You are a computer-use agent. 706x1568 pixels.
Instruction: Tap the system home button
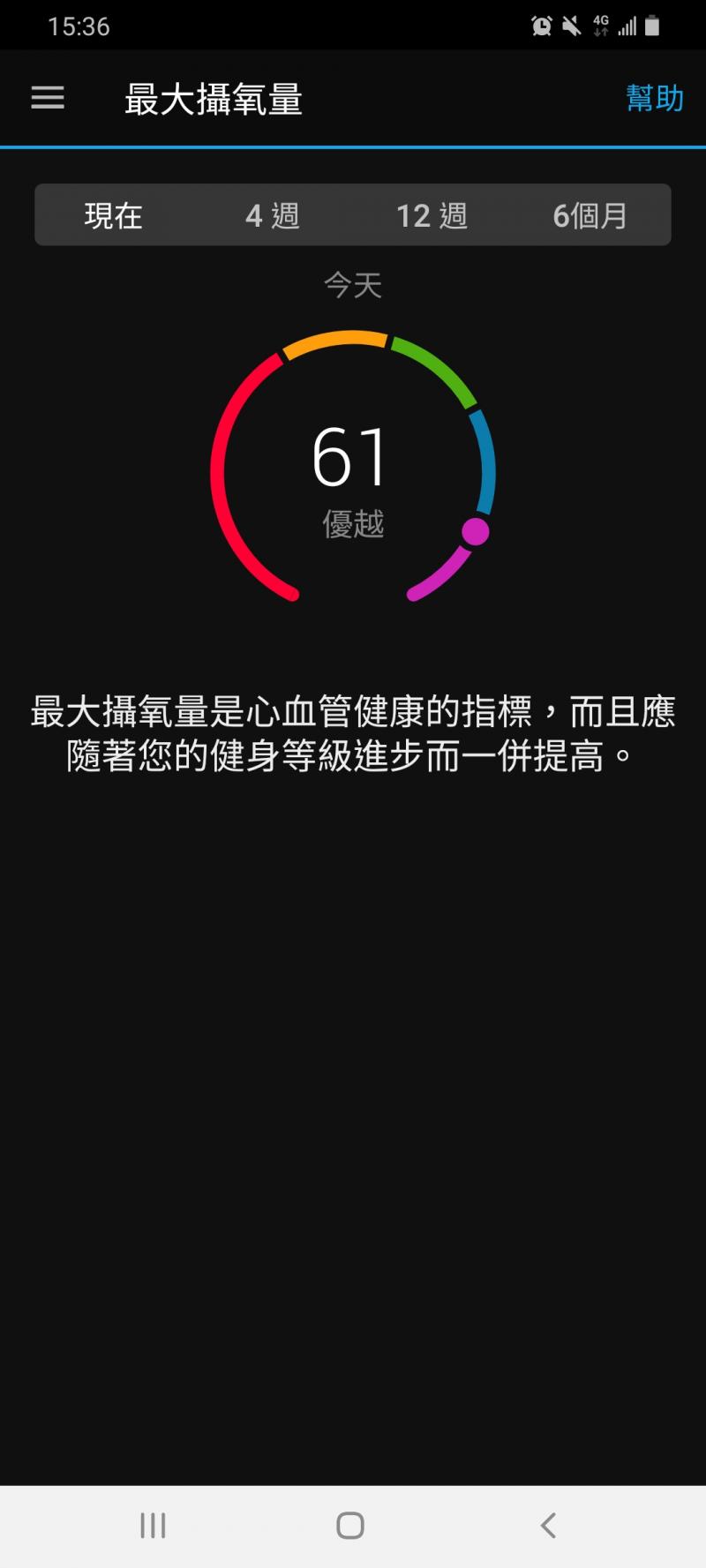[350, 1525]
